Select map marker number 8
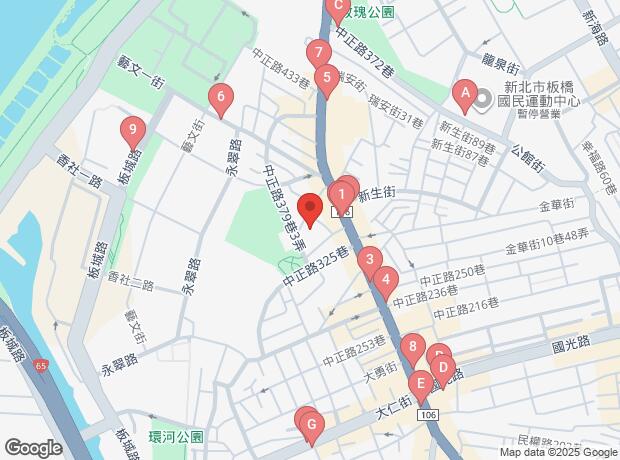Image resolution: width=620 pixels, height=460 pixels. point(412,347)
